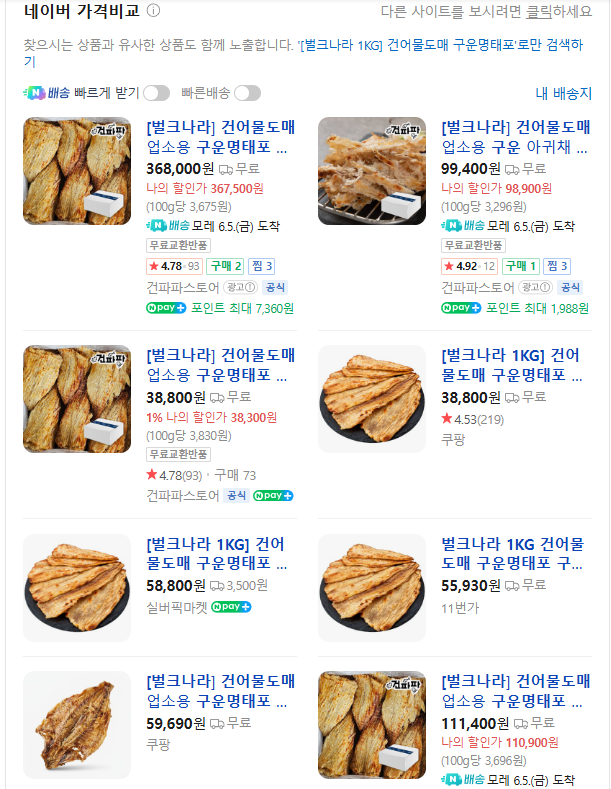Turn on the 빠른배송 switch
611x789 pixels.
tap(248, 93)
